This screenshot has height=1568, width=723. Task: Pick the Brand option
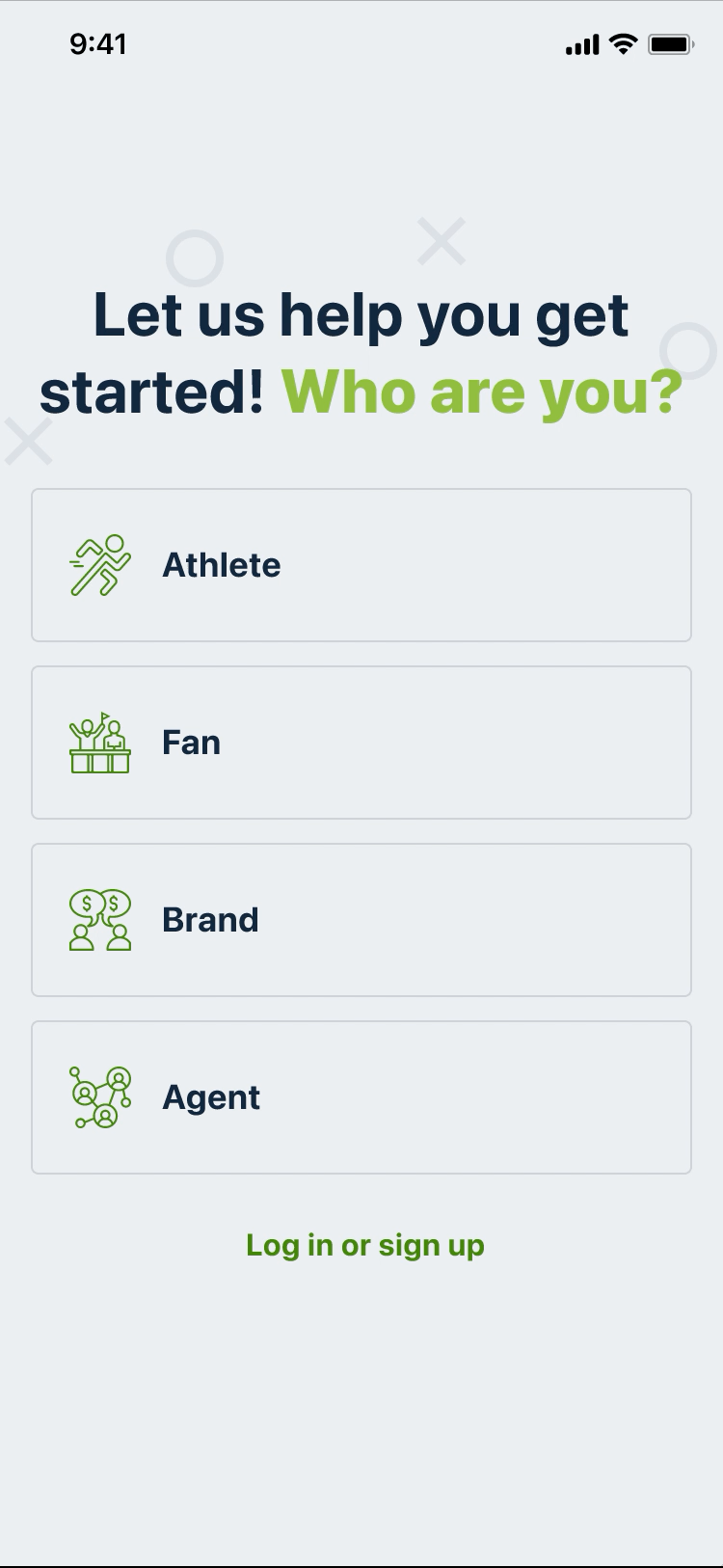tap(361, 920)
